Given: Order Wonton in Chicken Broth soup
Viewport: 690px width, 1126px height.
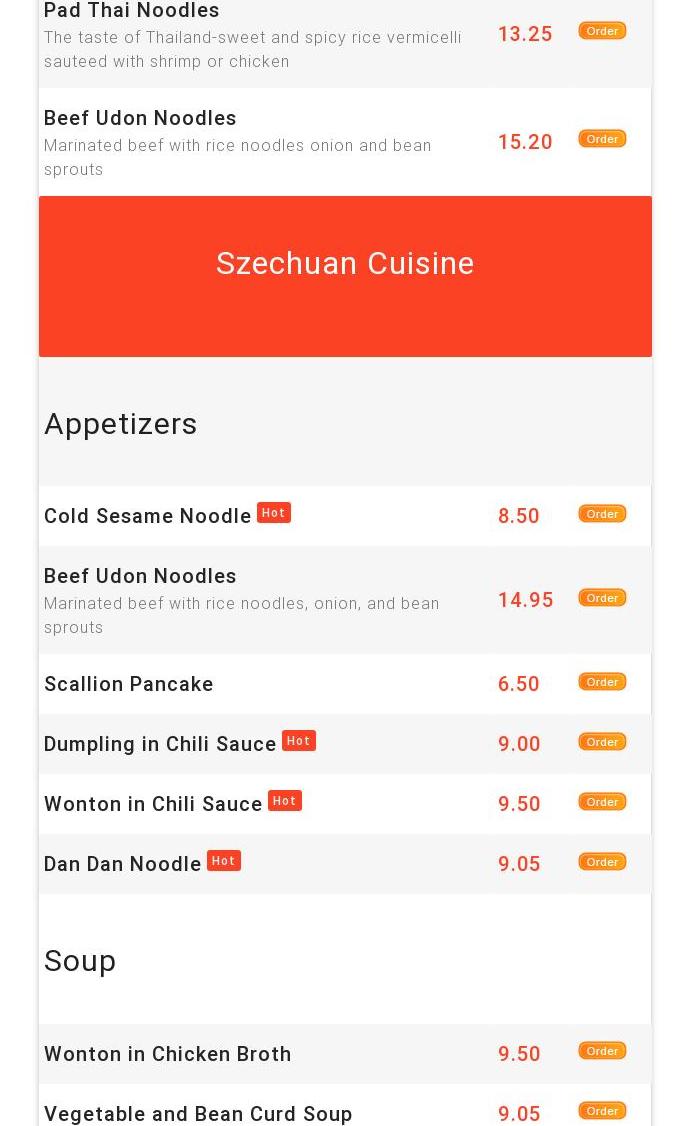Looking at the screenshot, I should pyautogui.click(x=602, y=1051).
